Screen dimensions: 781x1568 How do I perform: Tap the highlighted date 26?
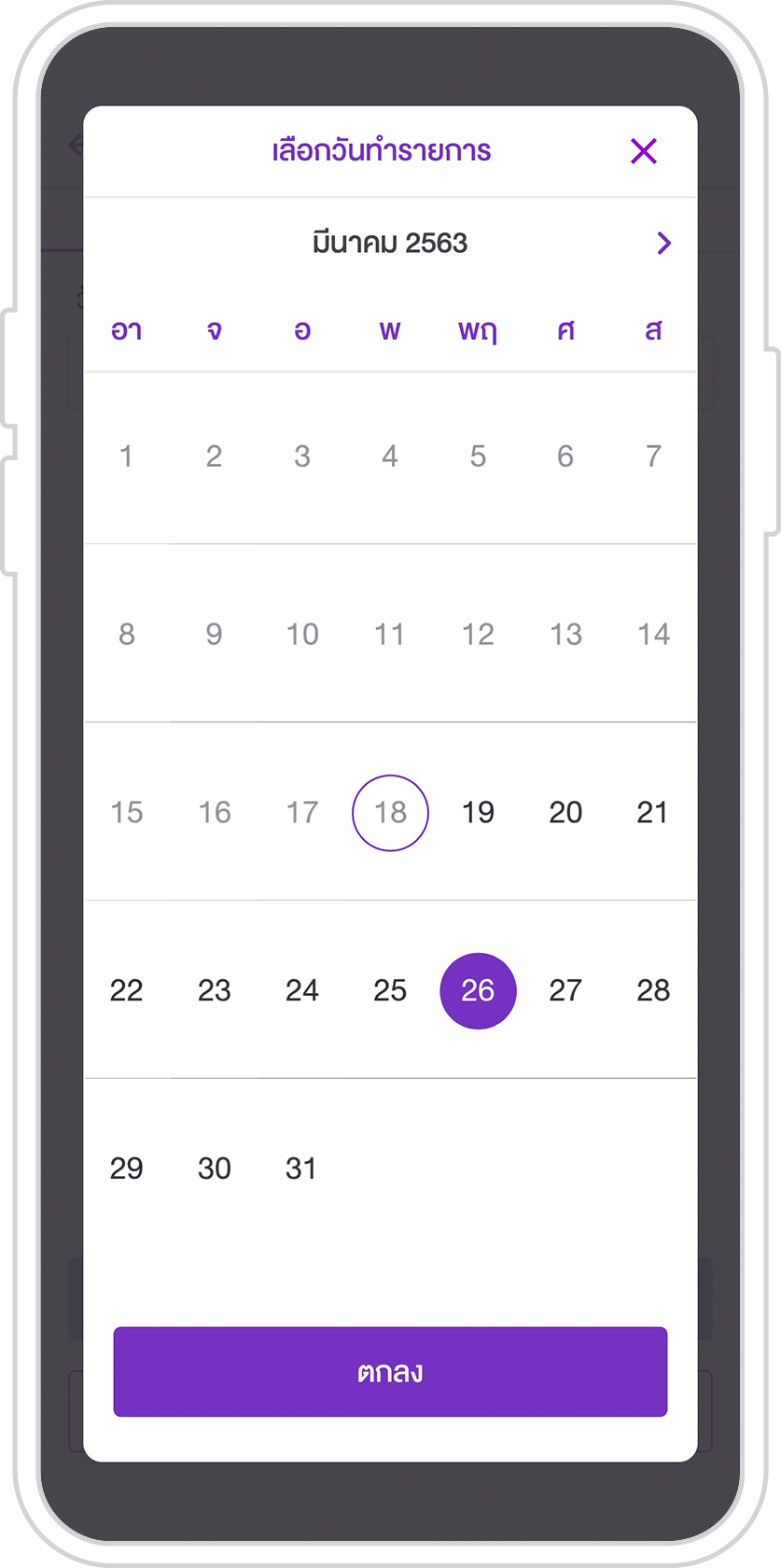(478, 990)
